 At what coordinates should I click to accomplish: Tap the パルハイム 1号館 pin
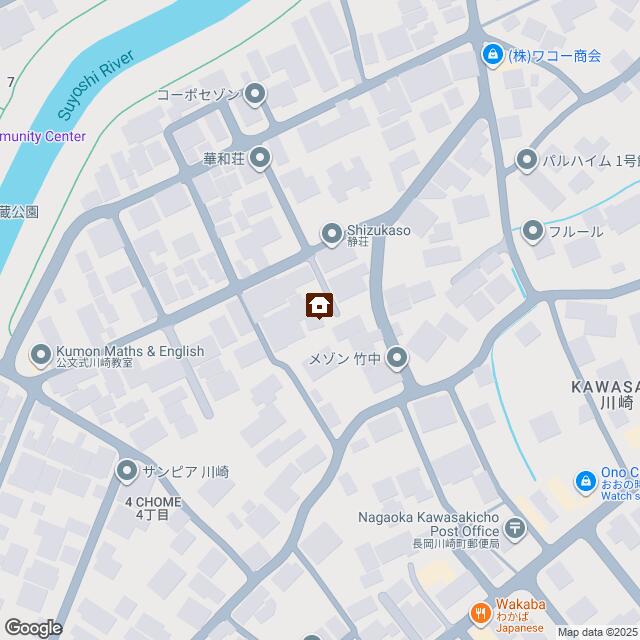(x=527, y=159)
